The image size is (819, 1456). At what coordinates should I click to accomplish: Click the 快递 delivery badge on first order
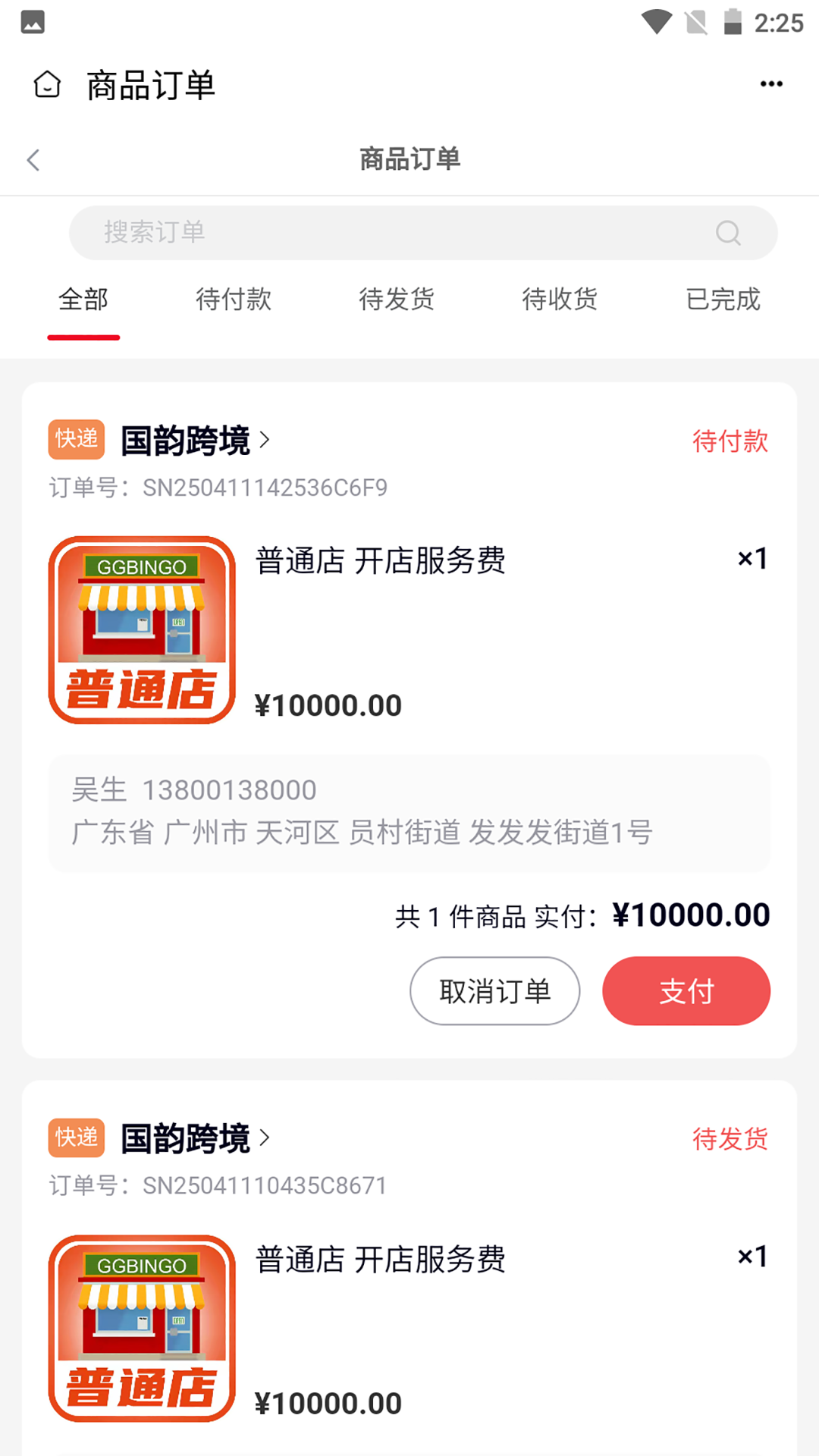pos(76,440)
